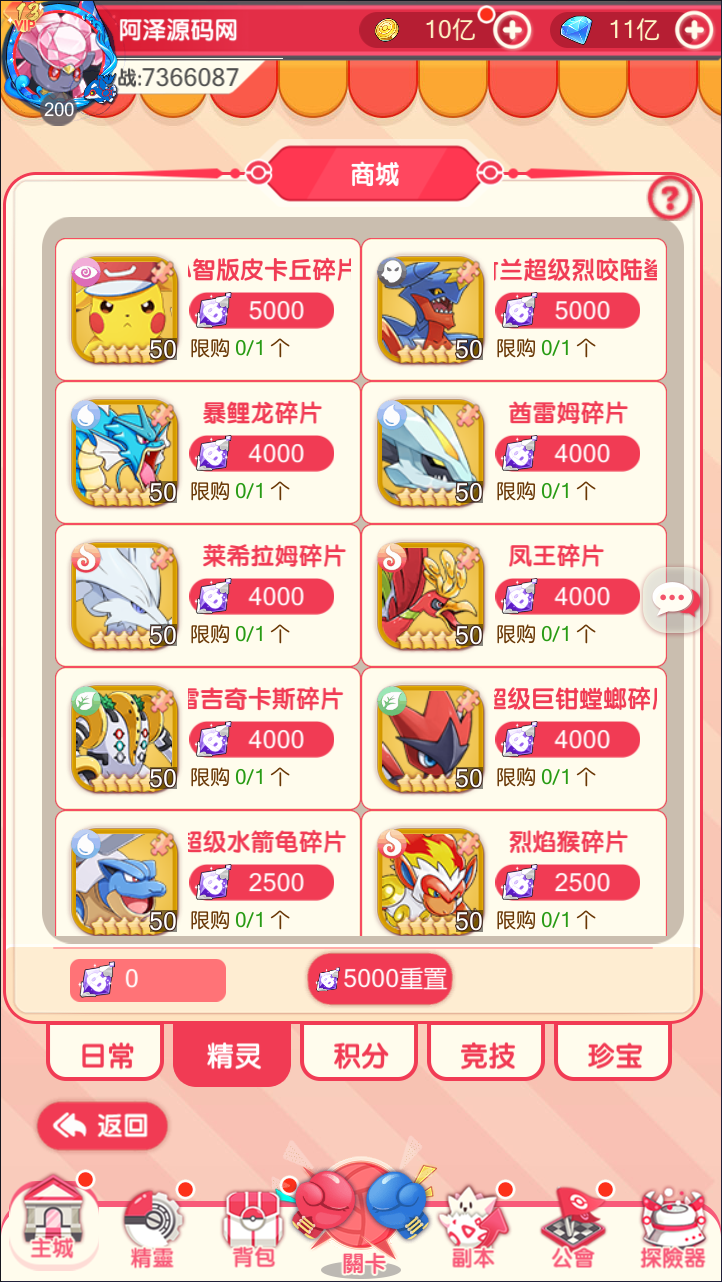
Task: Open the floating chat bubble
Action: point(673,599)
